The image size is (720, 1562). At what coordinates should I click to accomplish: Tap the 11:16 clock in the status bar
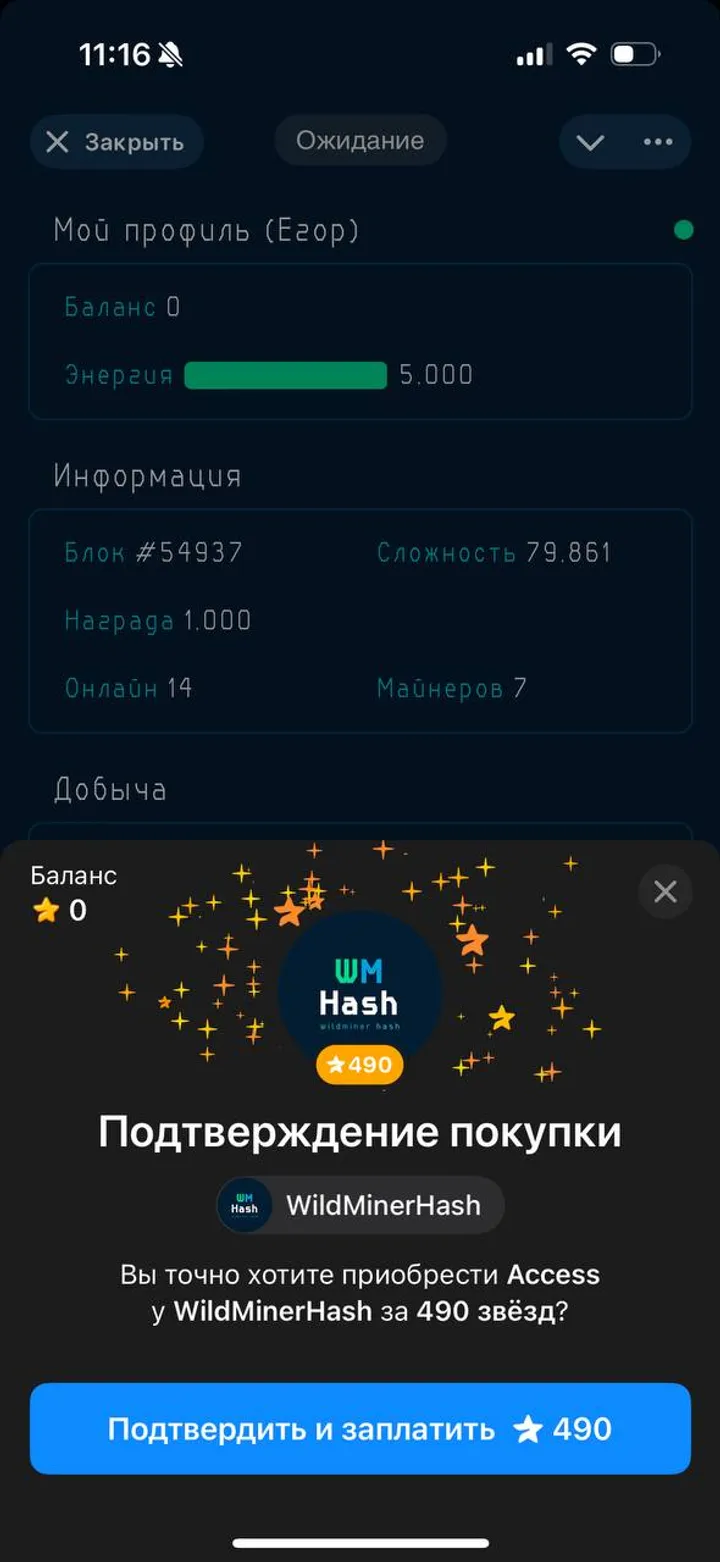[x=114, y=55]
